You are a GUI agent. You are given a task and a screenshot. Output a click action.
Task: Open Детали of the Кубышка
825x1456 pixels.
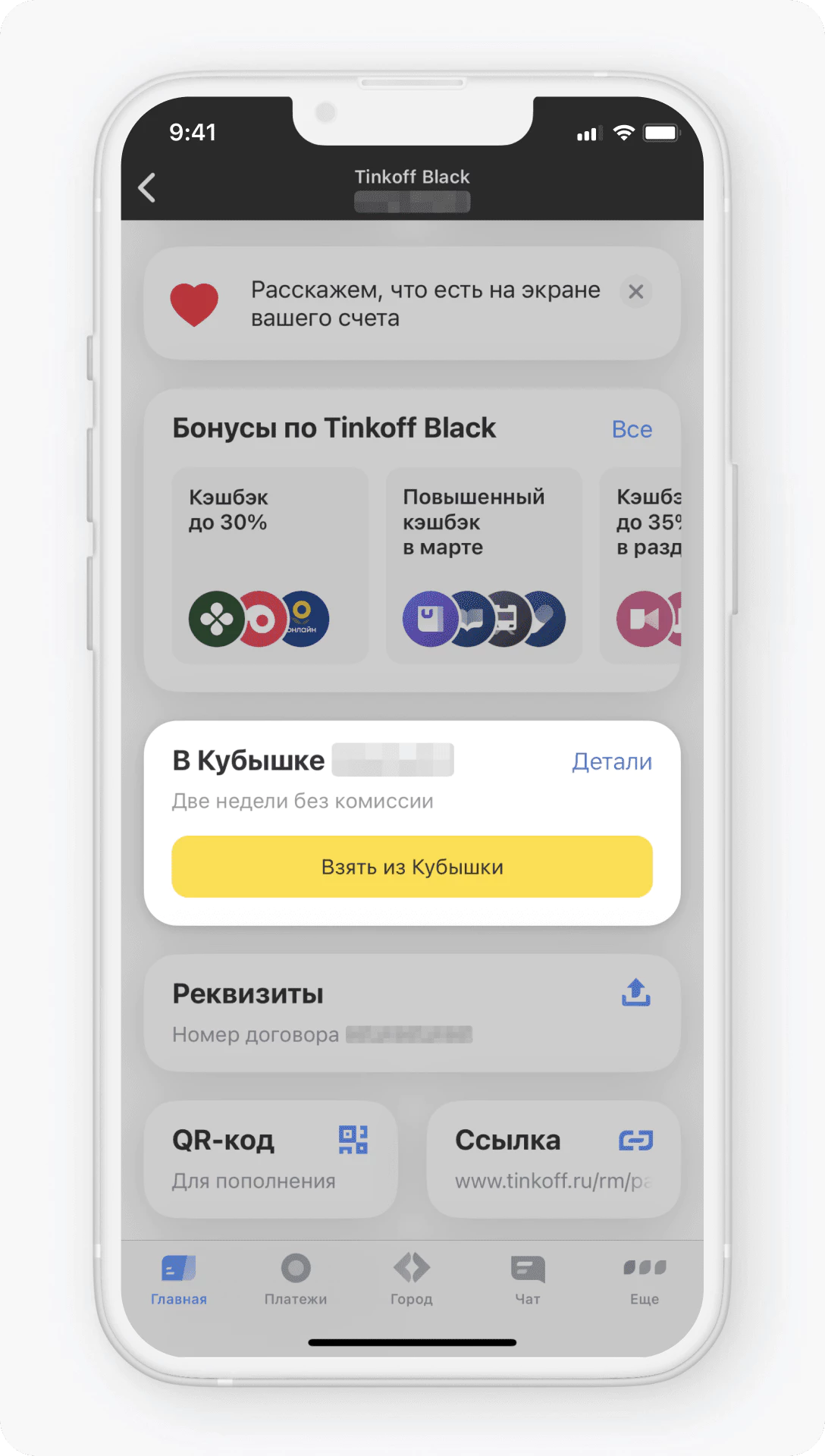611,761
